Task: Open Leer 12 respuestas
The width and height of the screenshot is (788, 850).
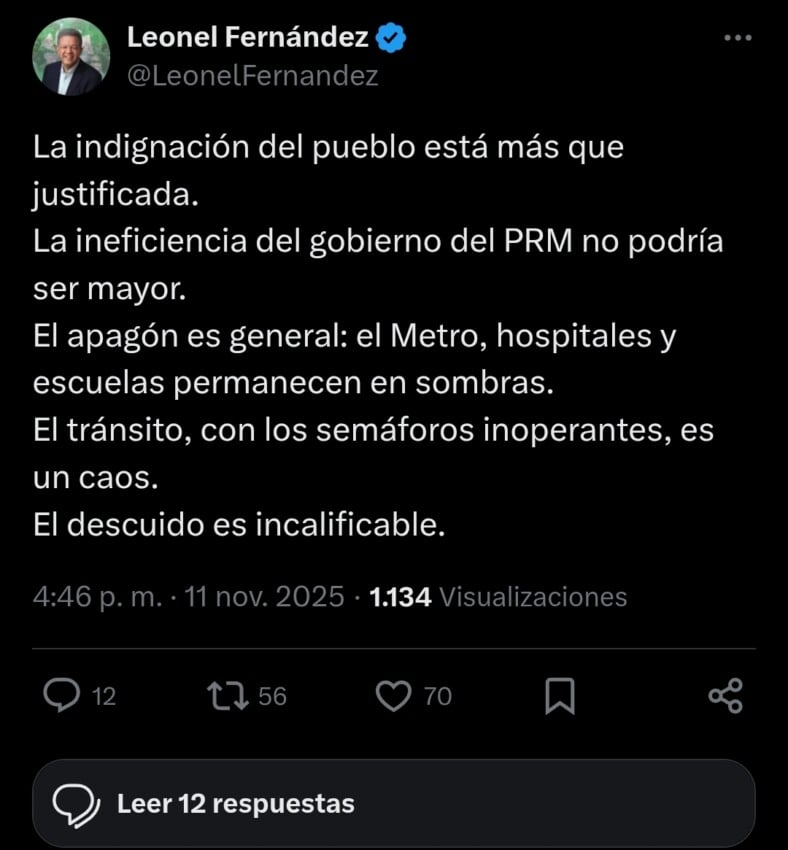Action: point(235,803)
